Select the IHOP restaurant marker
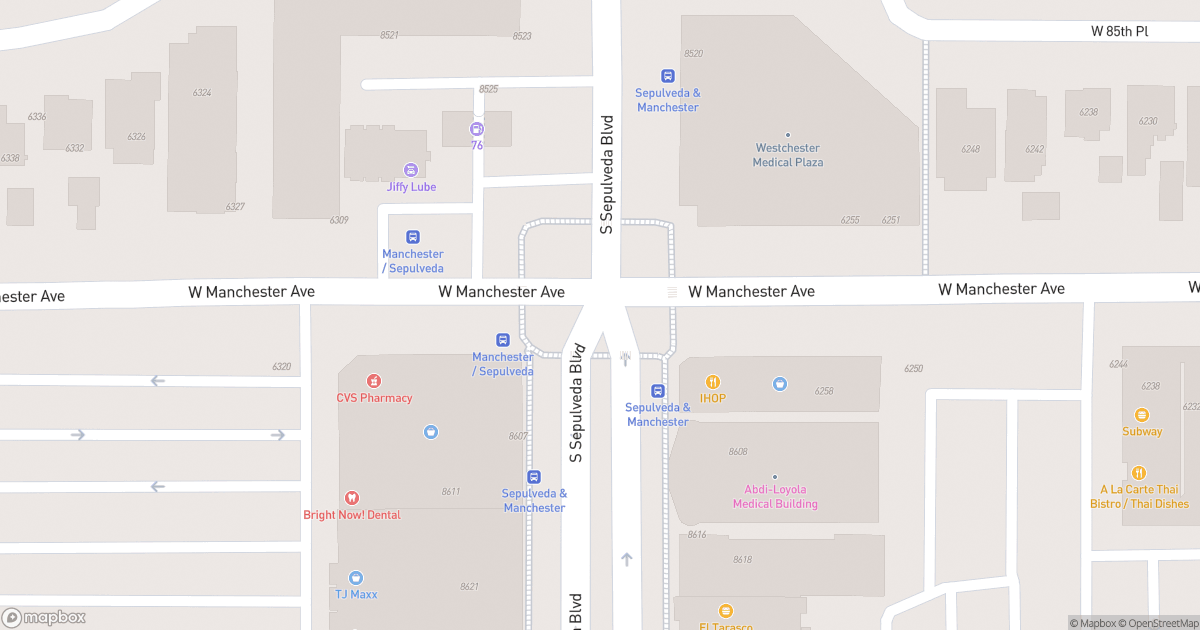Image resolution: width=1200 pixels, height=630 pixels. [713, 382]
